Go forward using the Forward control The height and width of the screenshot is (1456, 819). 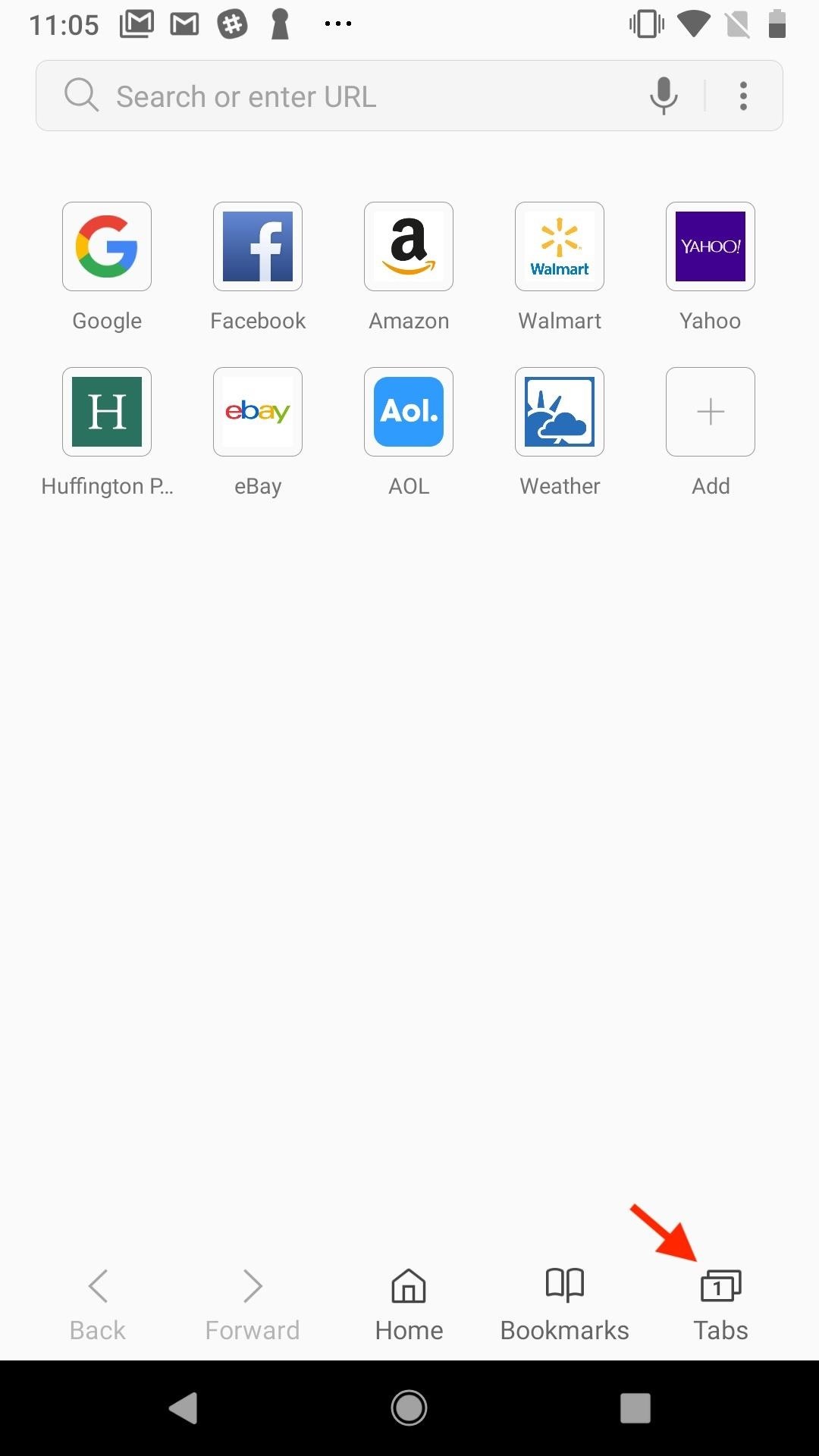pos(252,1301)
